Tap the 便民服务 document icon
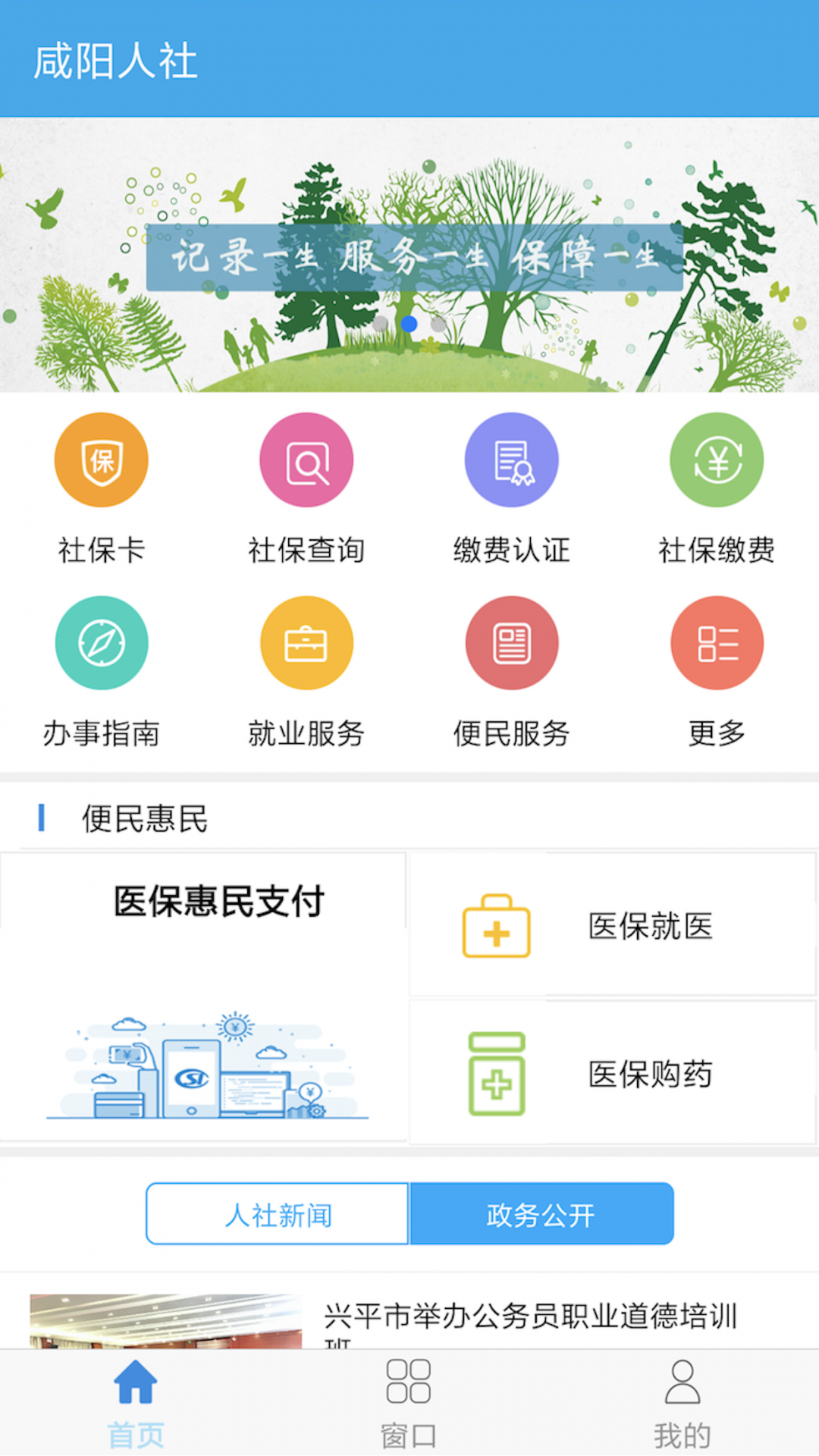This screenshot has height=1456, width=819. 512,642
